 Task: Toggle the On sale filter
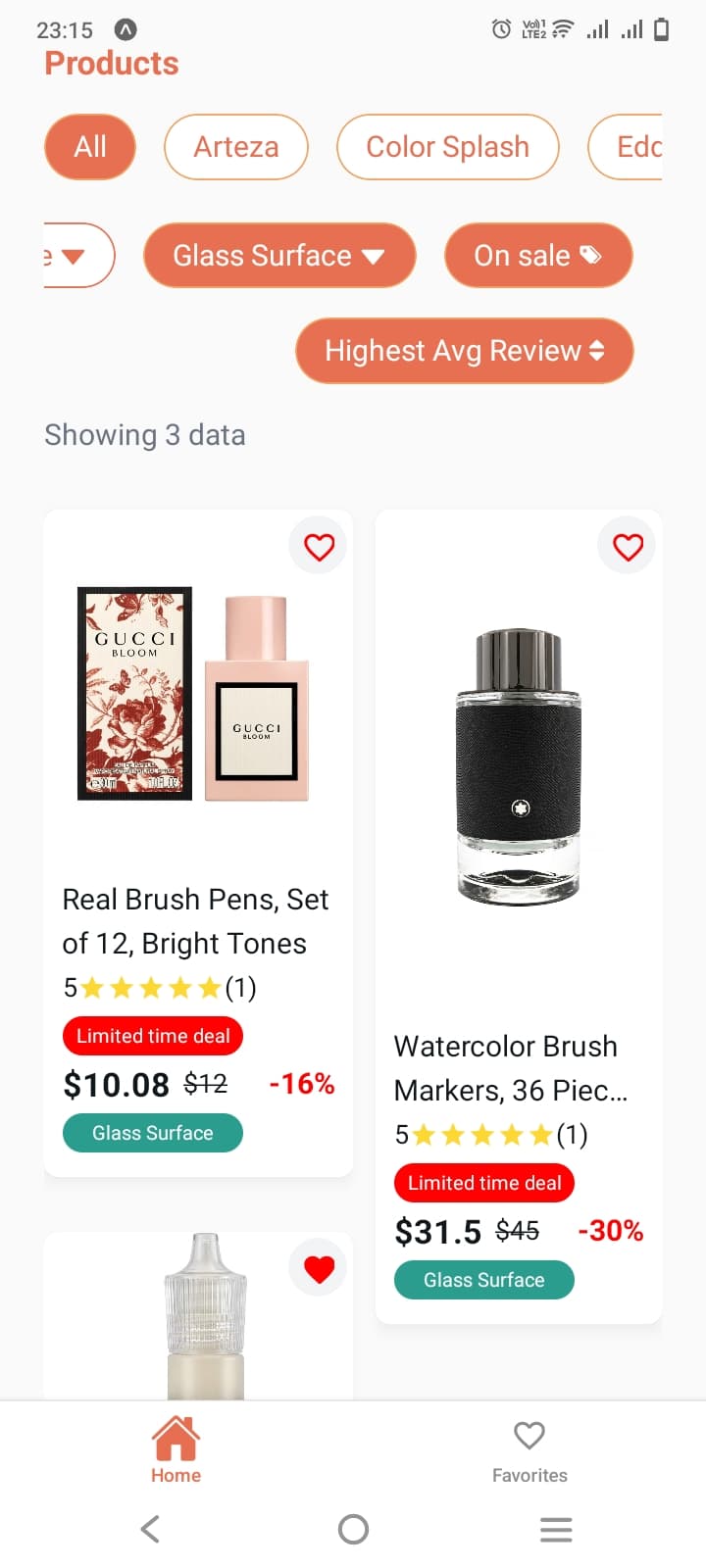click(537, 256)
